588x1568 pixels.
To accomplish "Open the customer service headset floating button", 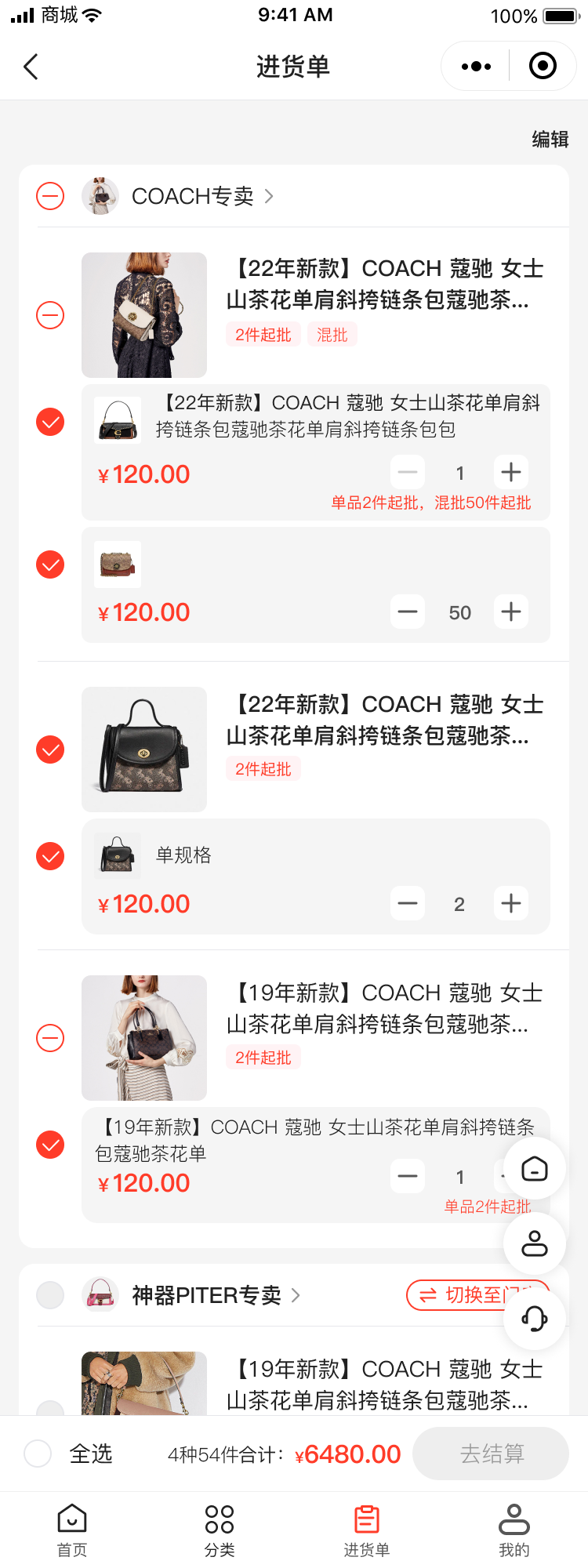I will [x=535, y=1319].
